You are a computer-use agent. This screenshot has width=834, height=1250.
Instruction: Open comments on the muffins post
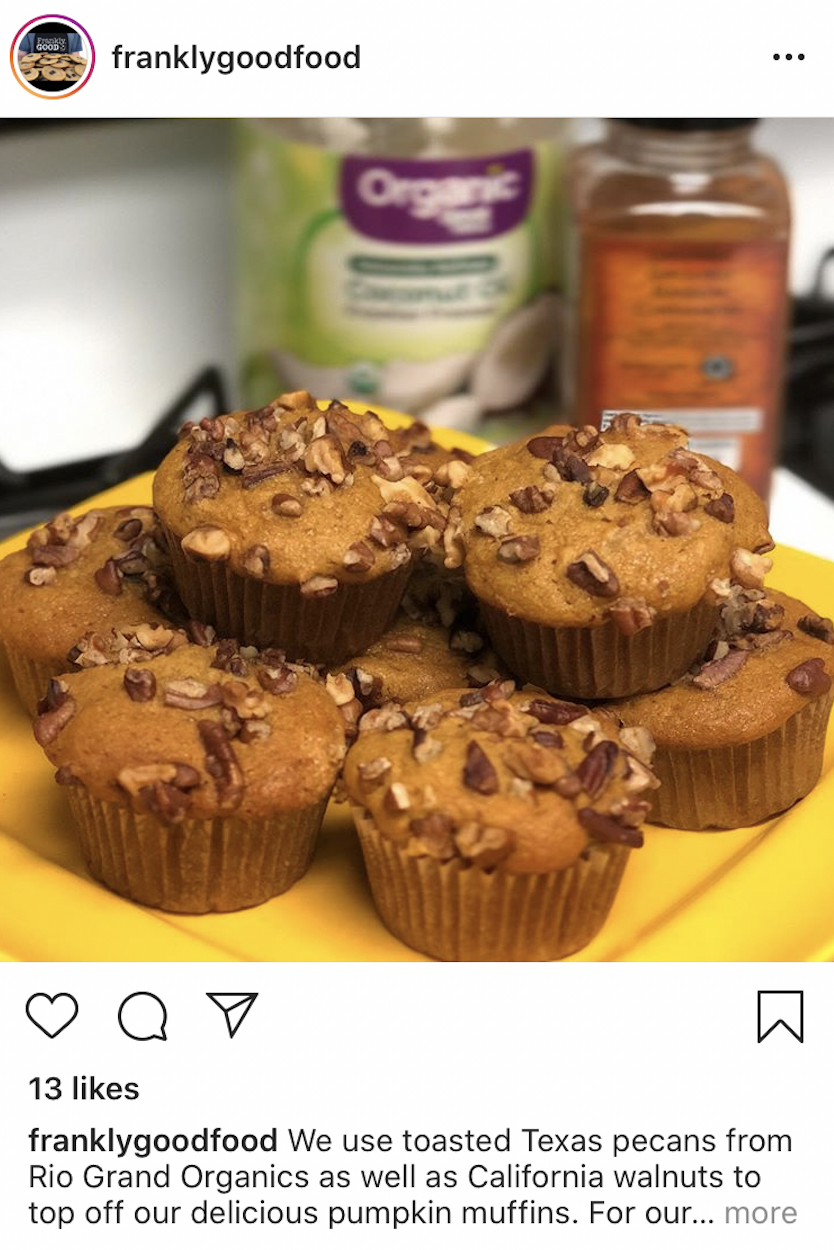[142, 1016]
